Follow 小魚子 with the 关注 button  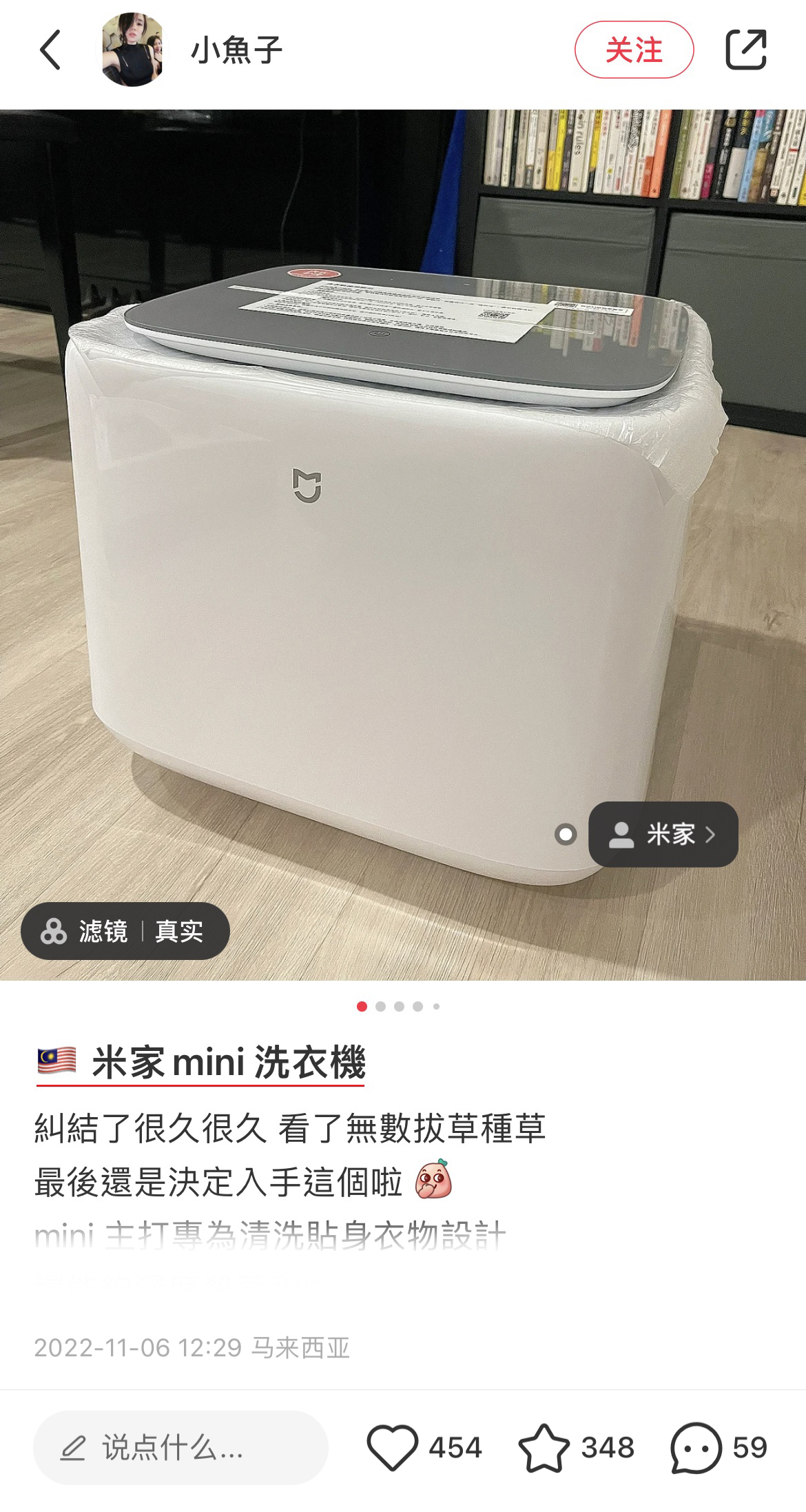pos(633,50)
